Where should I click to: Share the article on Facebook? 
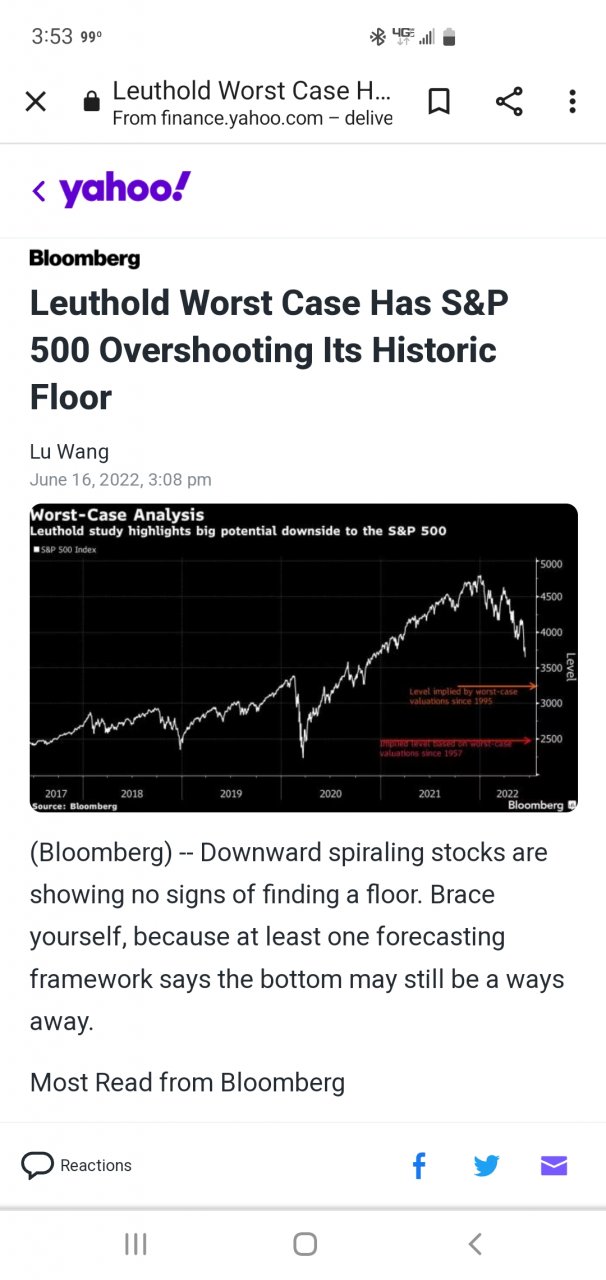[x=419, y=1165]
